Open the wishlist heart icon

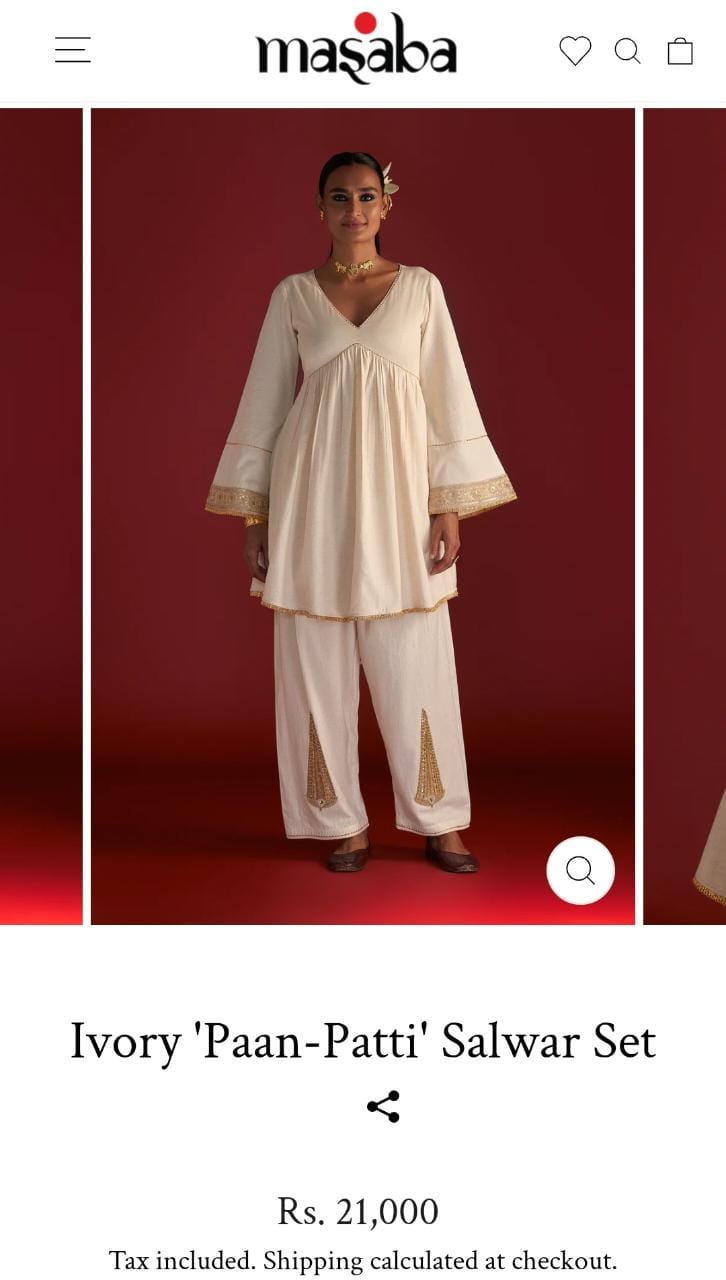[575, 51]
